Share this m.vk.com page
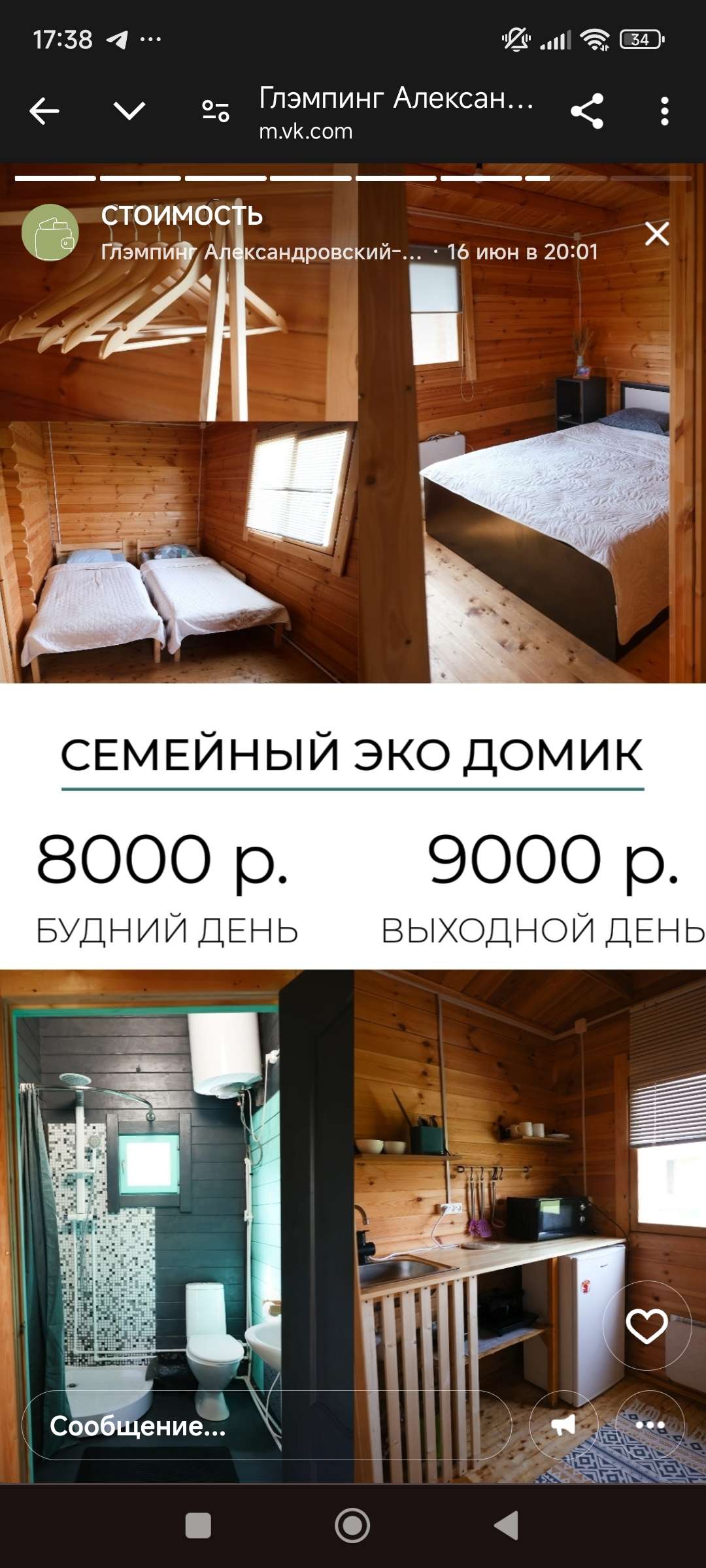706x1568 pixels. pyautogui.click(x=586, y=111)
